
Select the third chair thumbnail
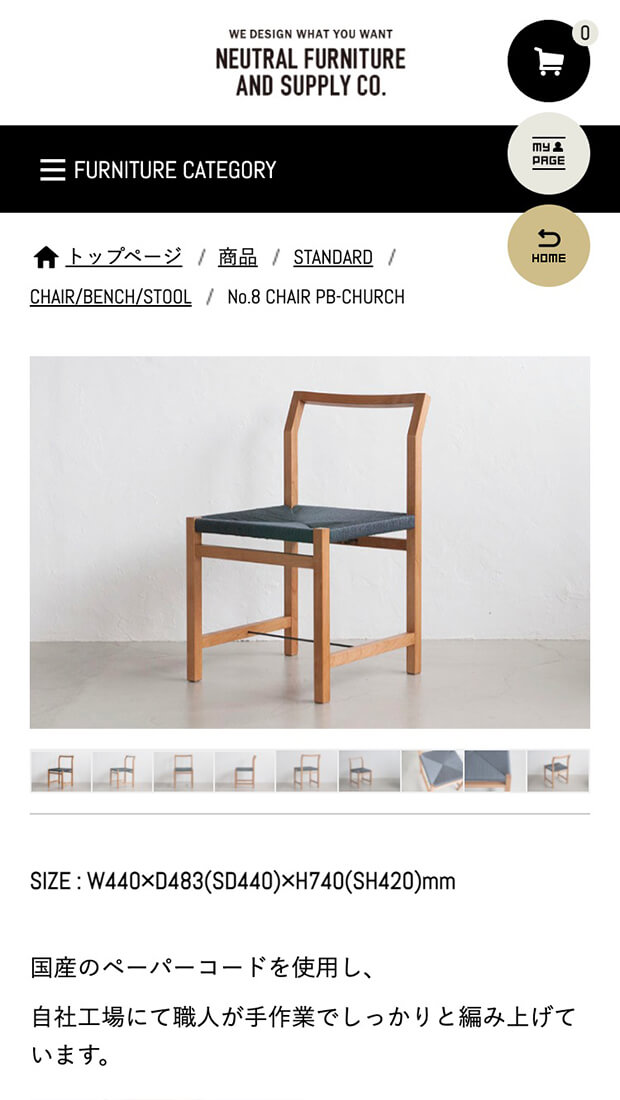184,771
